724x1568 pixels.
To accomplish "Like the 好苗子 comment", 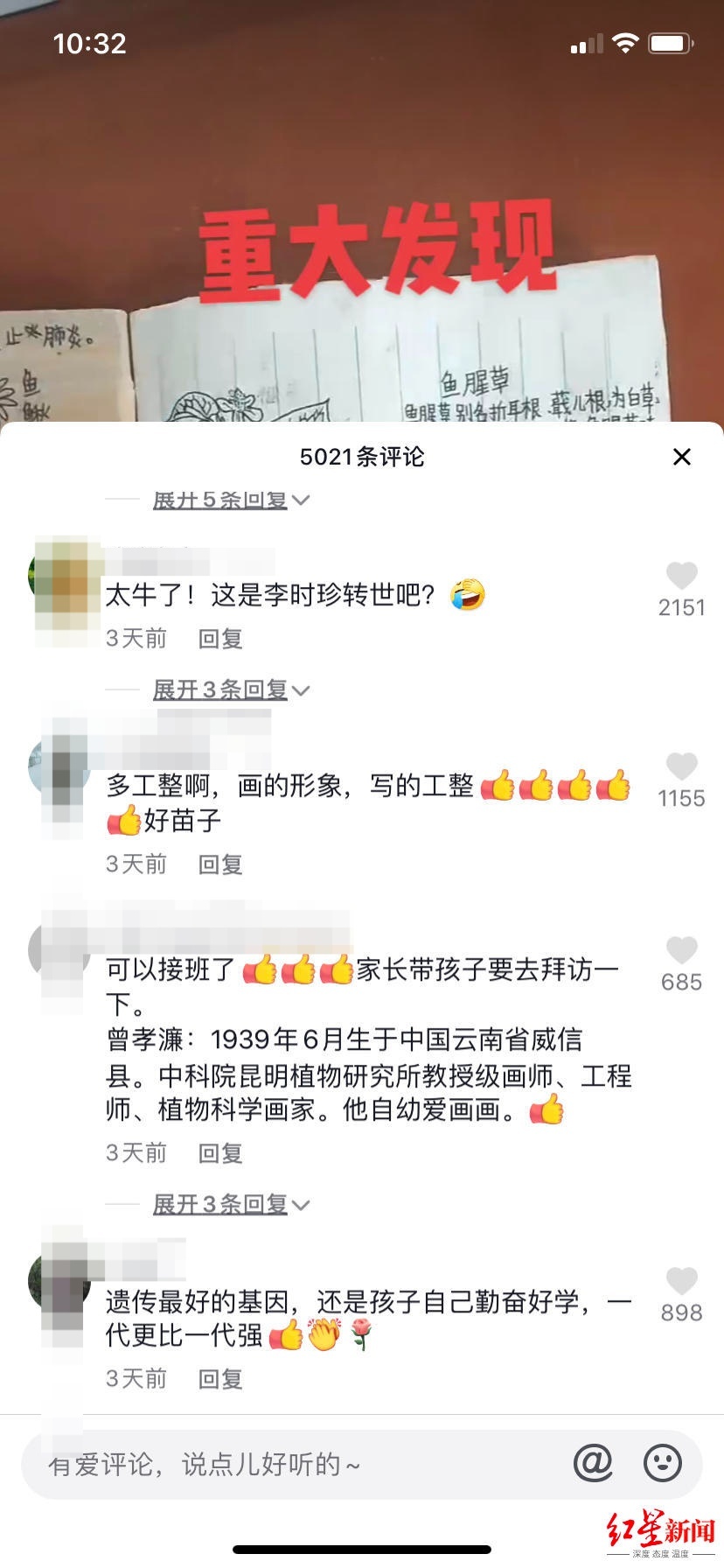I will (x=681, y=767).
